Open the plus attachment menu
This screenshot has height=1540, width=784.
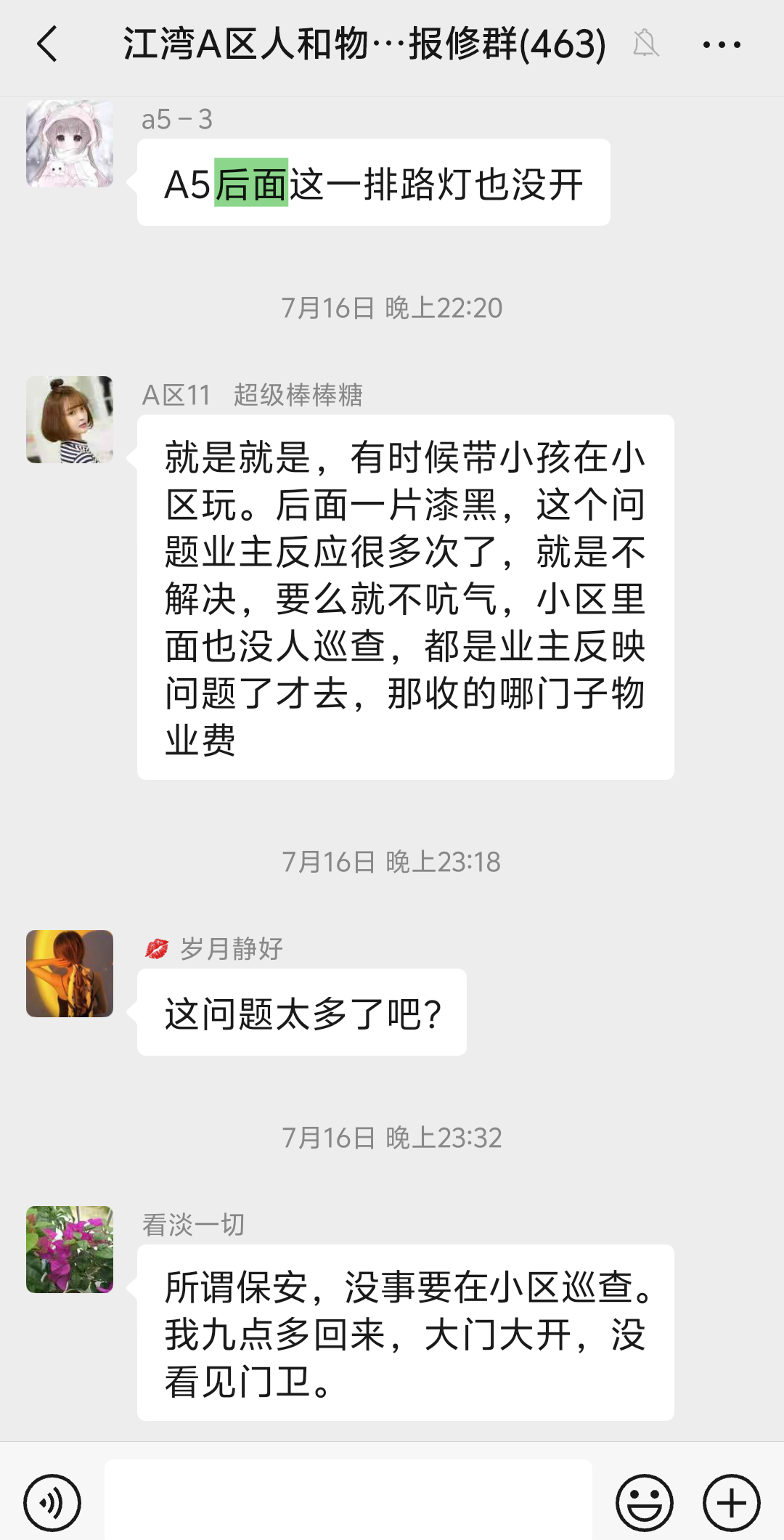click(x=731, y=1503)
